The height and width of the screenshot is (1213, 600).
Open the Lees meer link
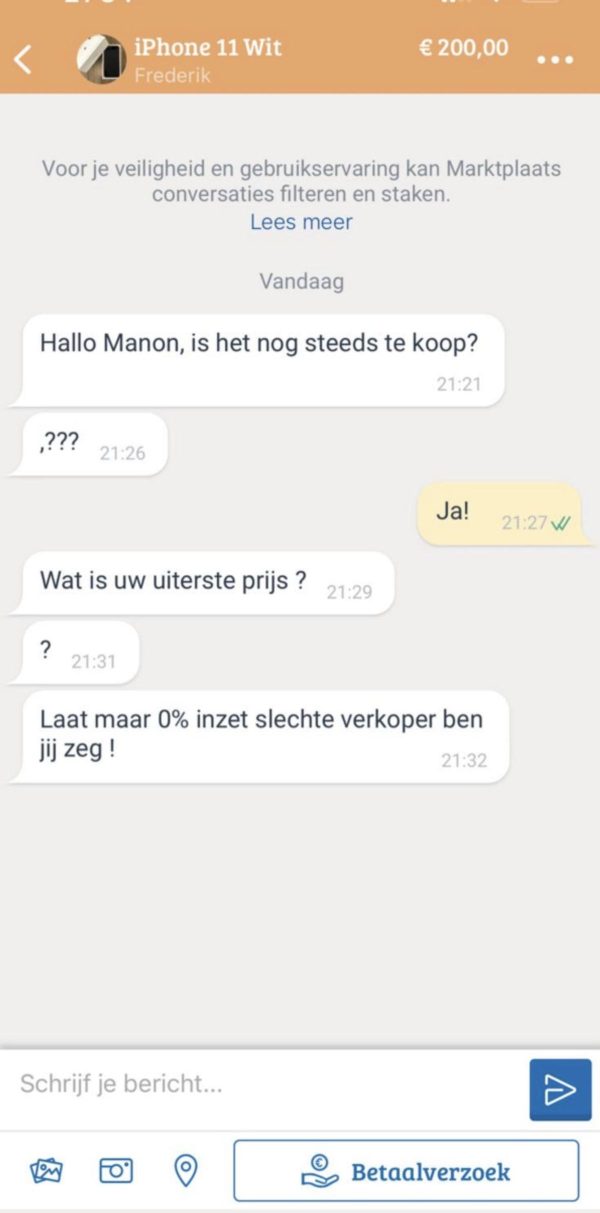[x=301, y=222]
